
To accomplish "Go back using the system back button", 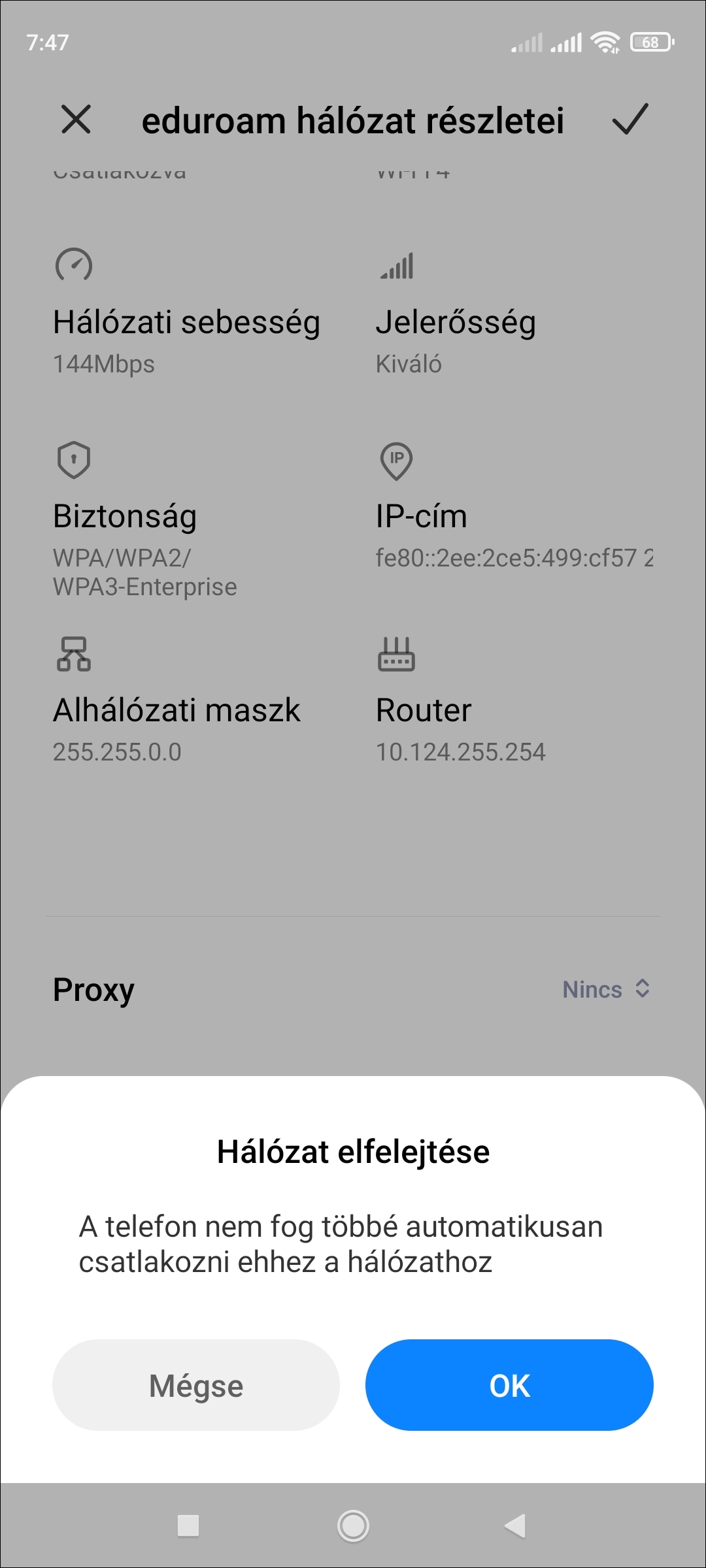I will [x=515, y=1526].
